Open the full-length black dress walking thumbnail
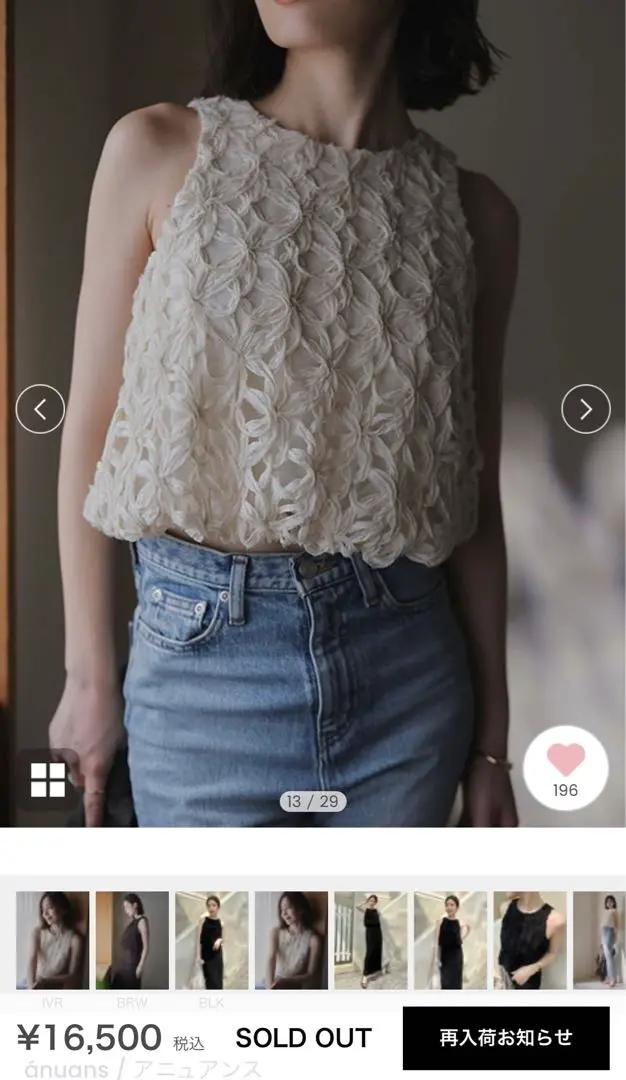Viewport: 626px width, 1080px height. click(370, 940)
